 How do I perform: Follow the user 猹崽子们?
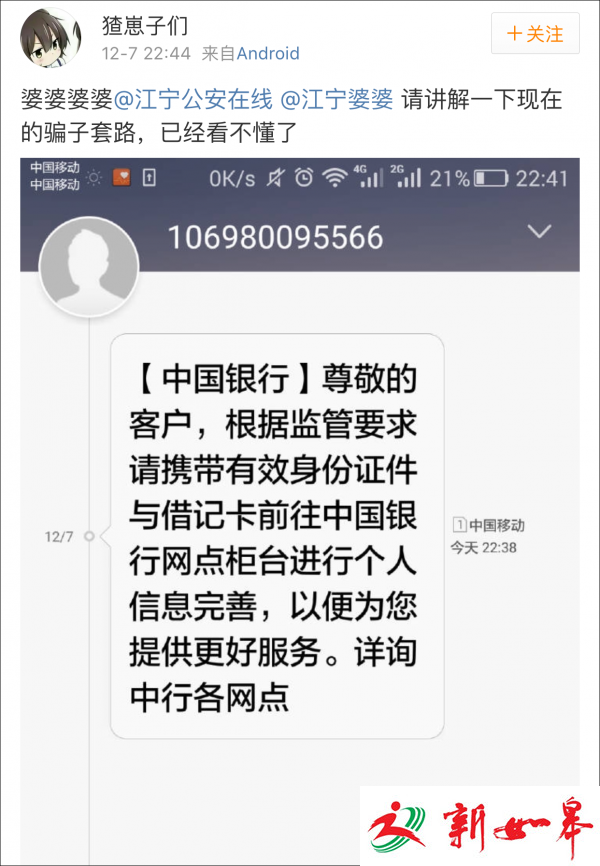535,34
